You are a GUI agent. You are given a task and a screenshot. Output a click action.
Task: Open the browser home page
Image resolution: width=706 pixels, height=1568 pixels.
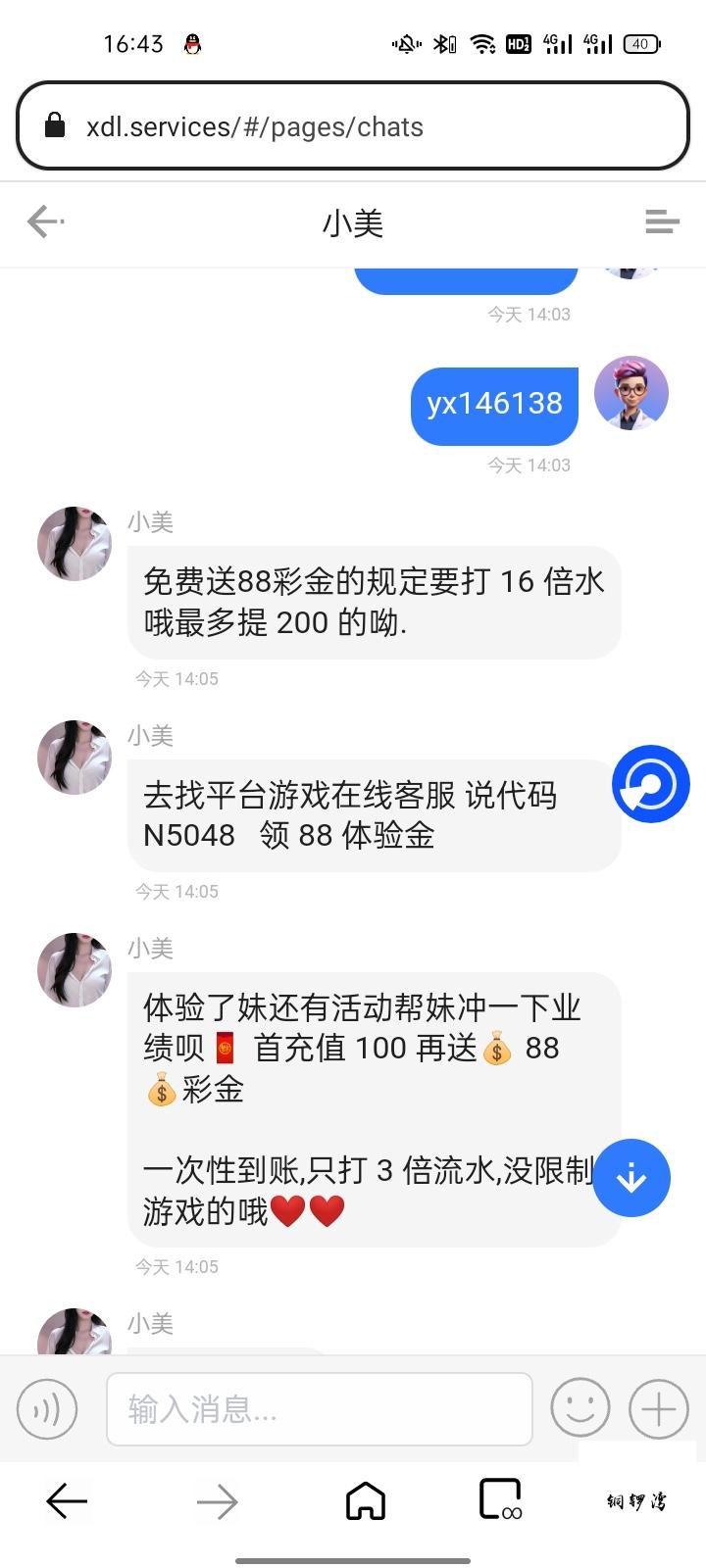(366, 1500)
